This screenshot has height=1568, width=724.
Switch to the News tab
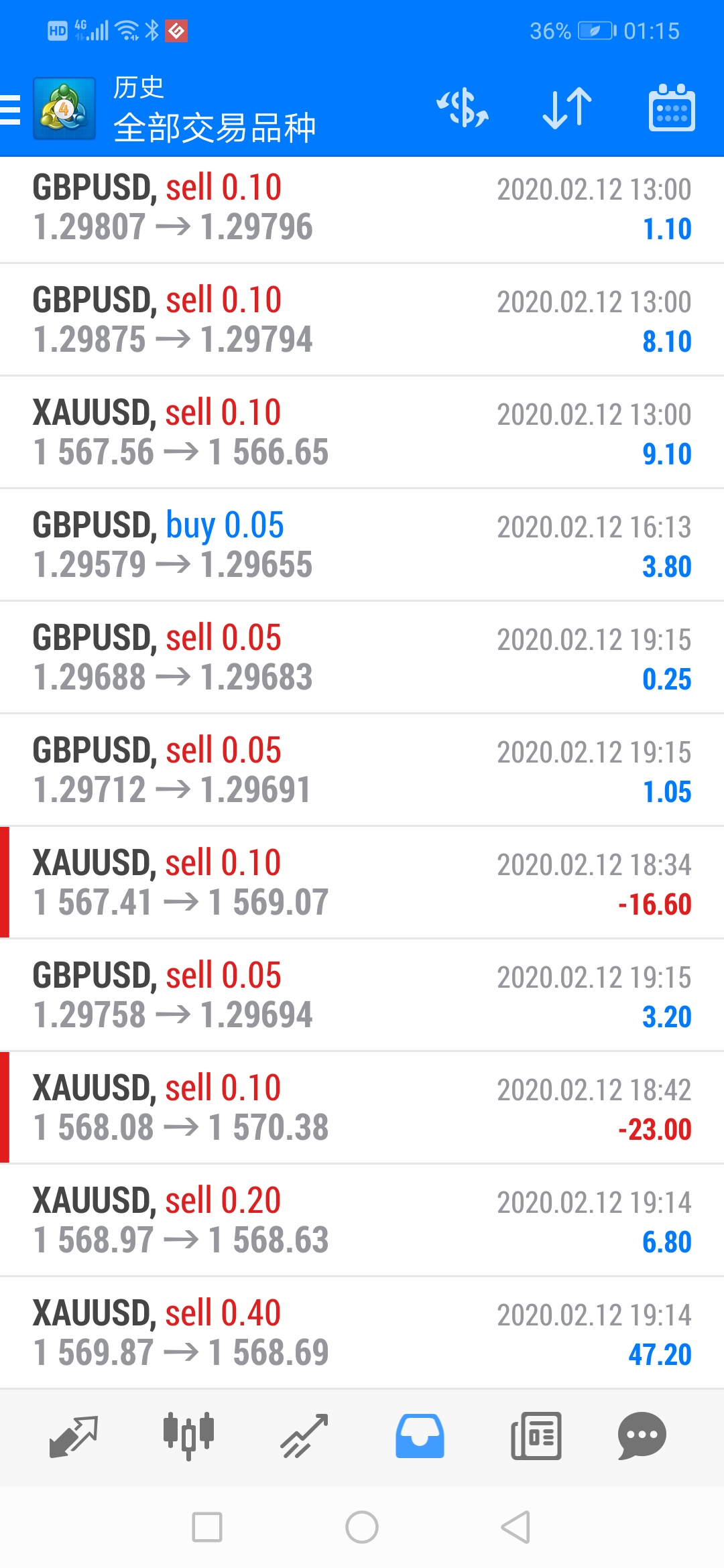pyautogui.click(x=536, y=1436)
